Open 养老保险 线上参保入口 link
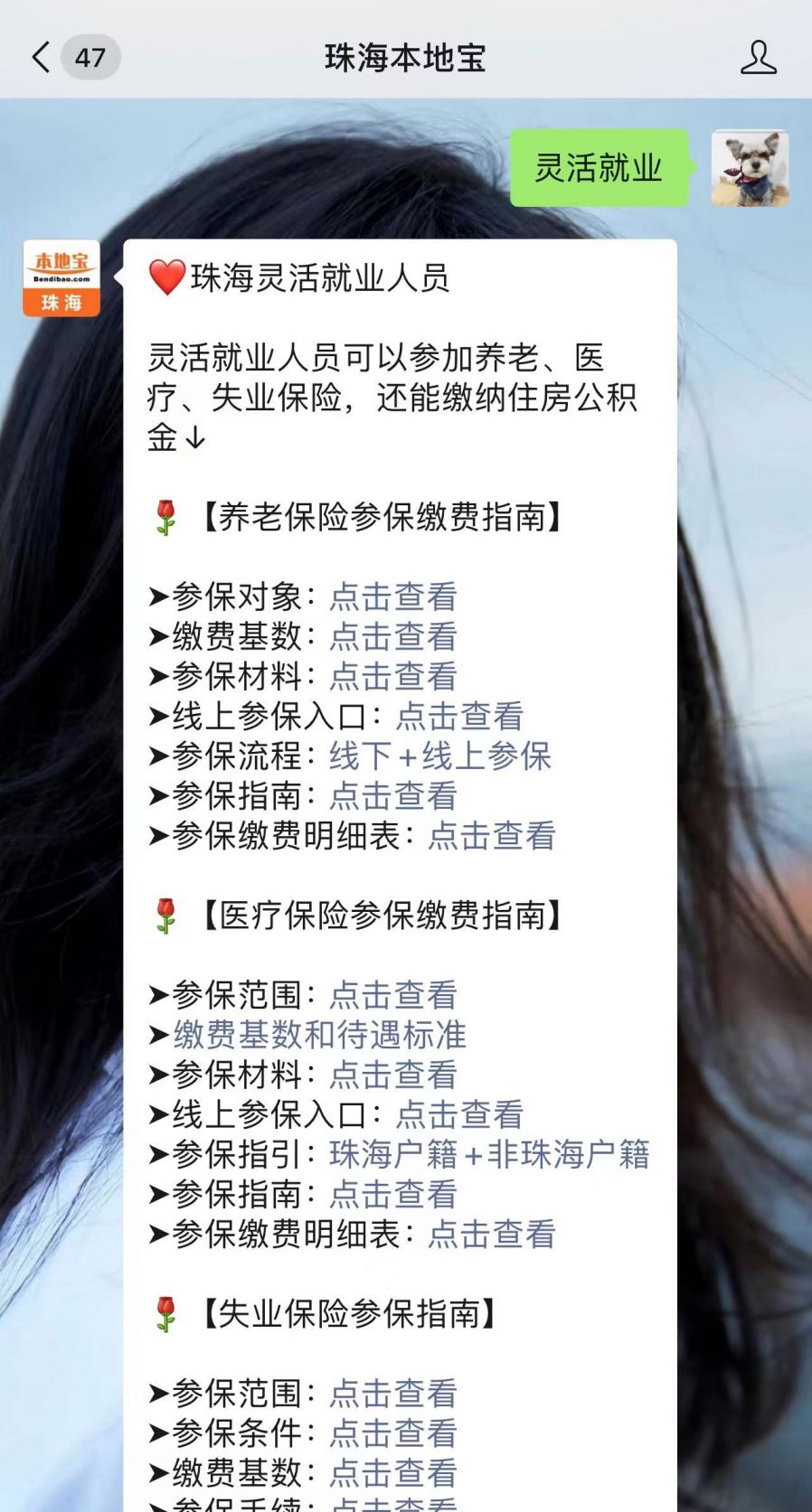812x1512 pixels. (x=459, y=716)
